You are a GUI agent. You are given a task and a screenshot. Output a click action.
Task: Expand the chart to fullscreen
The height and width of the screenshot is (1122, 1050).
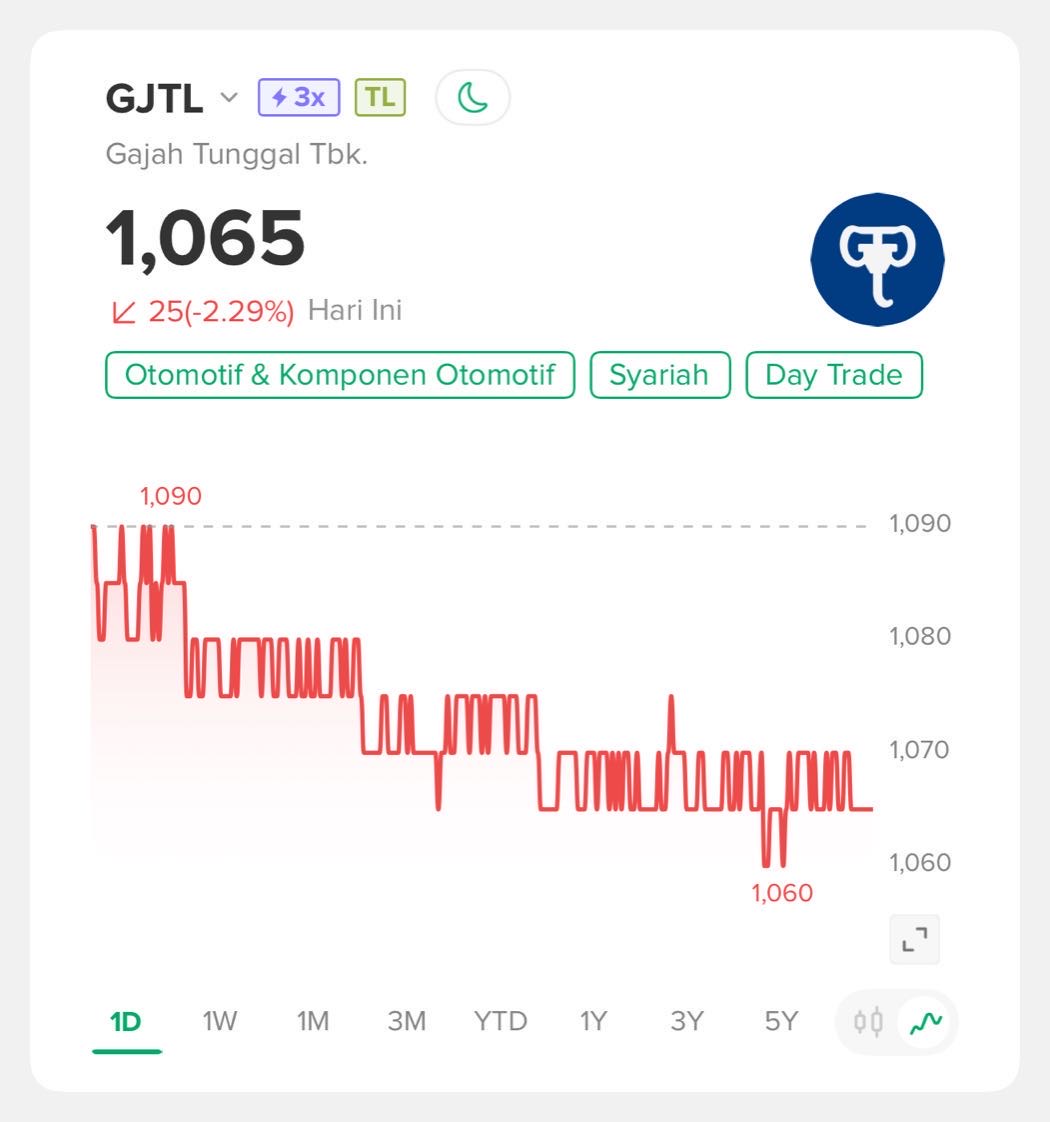[x=915, y=939]
